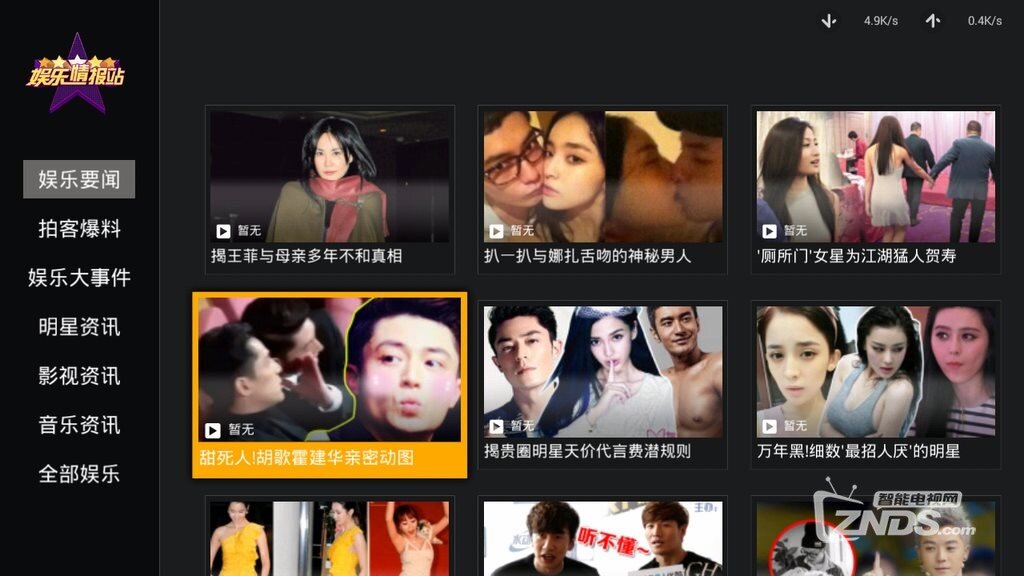
Task: Open the video 扒一扒与娜扎舌吻的神秘男人
Action: 603,188
